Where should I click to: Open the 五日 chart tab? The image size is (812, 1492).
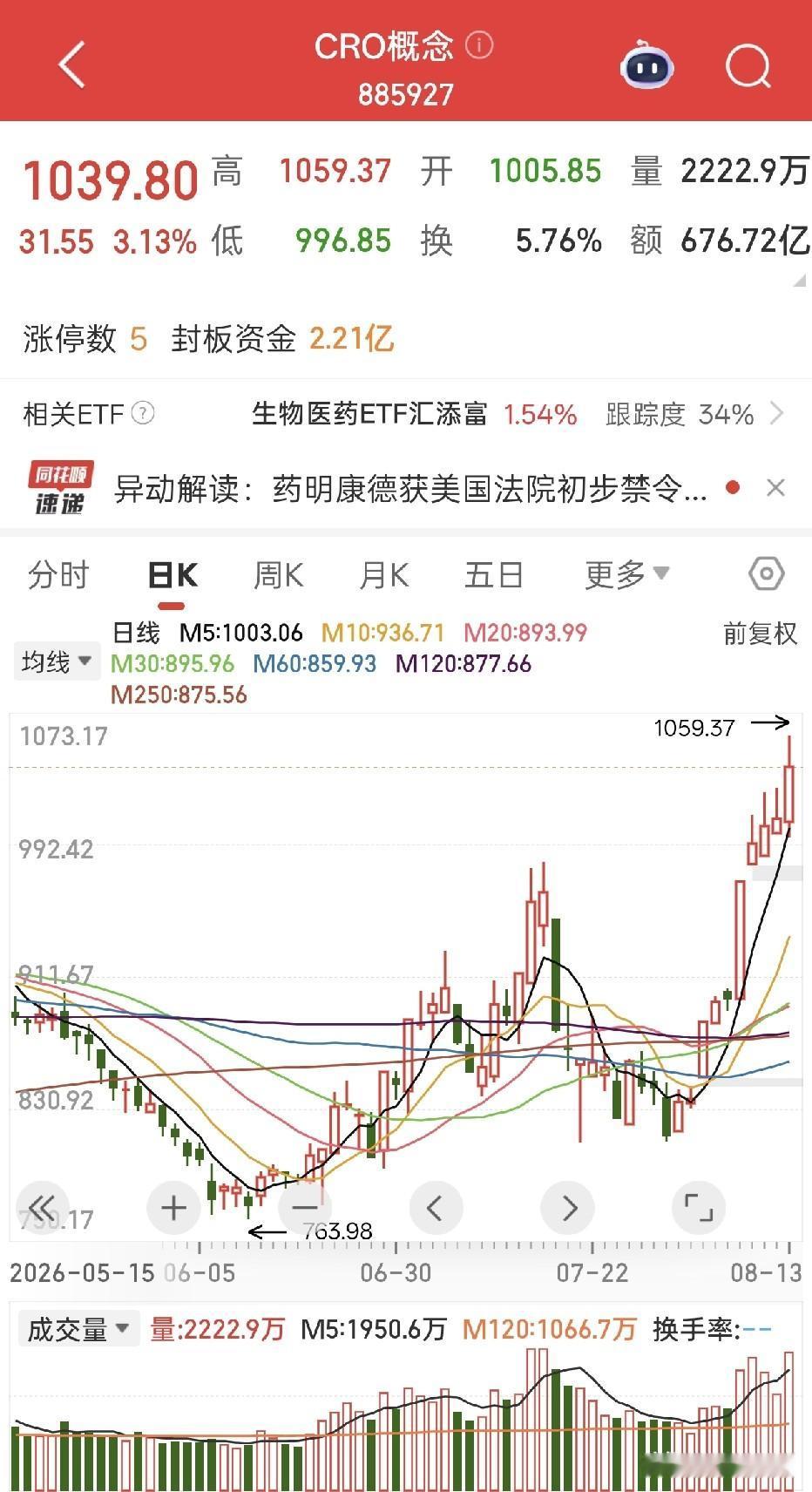click(493, 575)
